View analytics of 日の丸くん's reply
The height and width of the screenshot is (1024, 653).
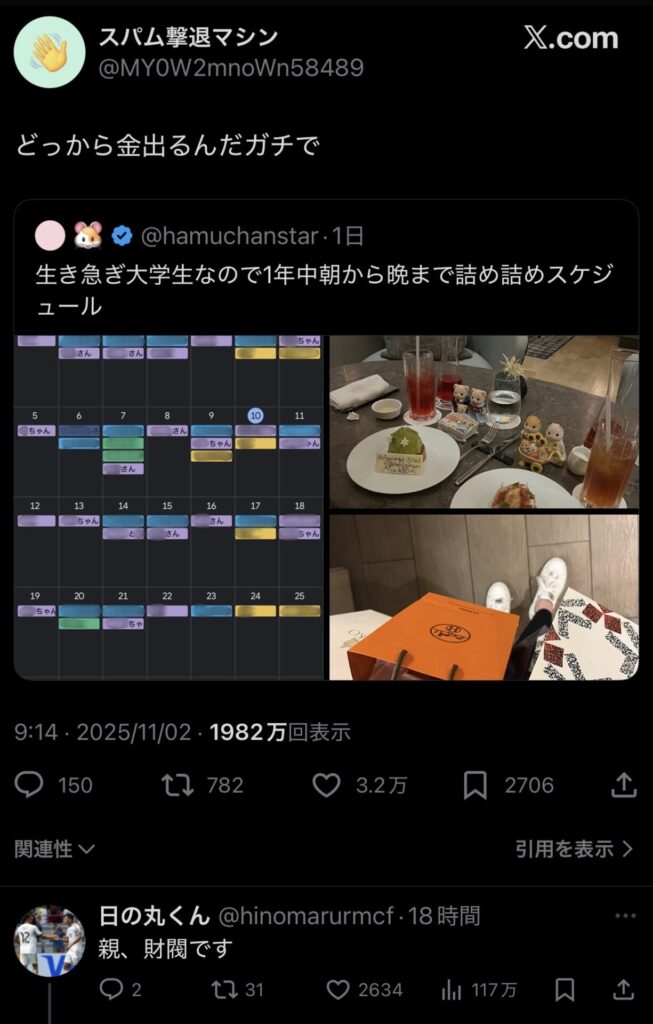pyautogui.click(x=452, y=989)
